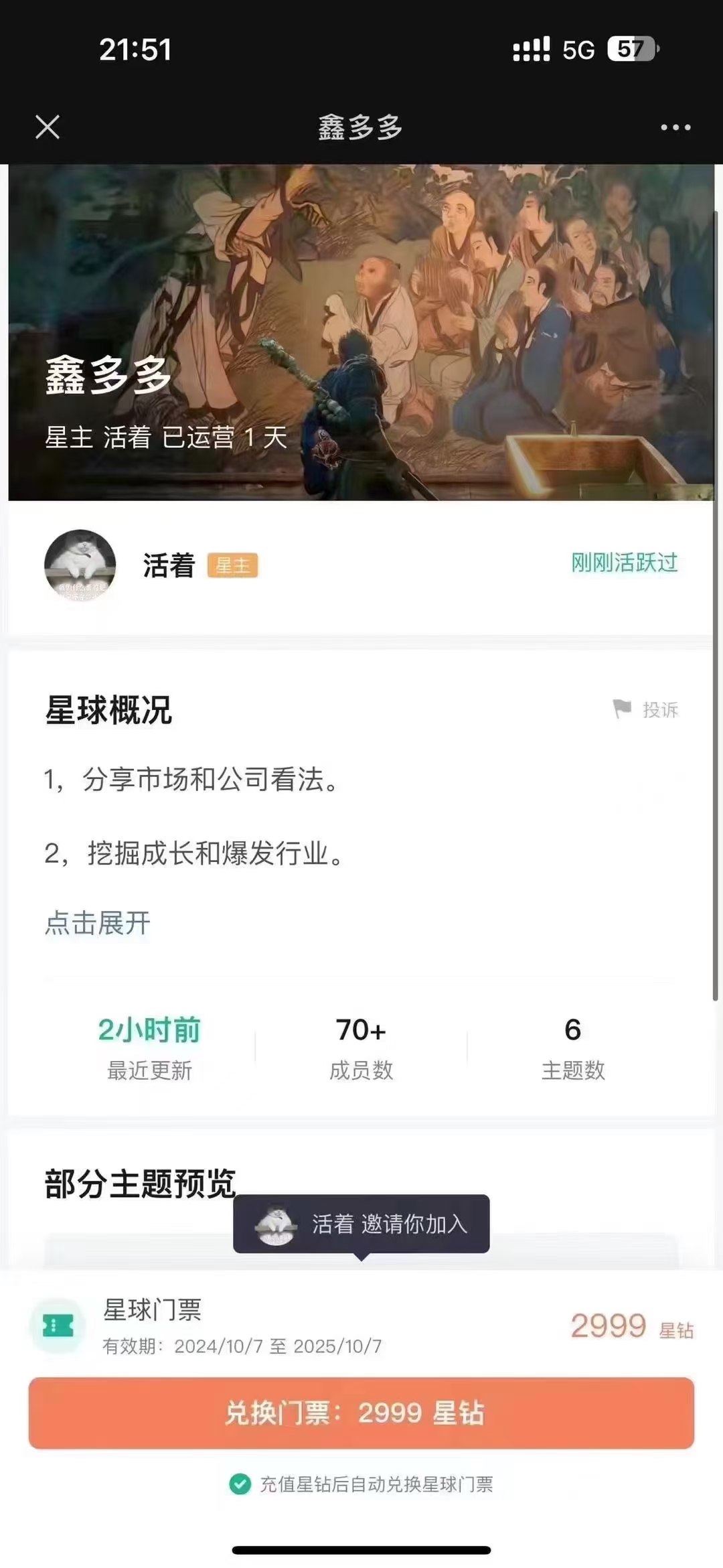Open the three-dot overflow menu
Screen dimensions: 723x1568
[x=675, y=127]
